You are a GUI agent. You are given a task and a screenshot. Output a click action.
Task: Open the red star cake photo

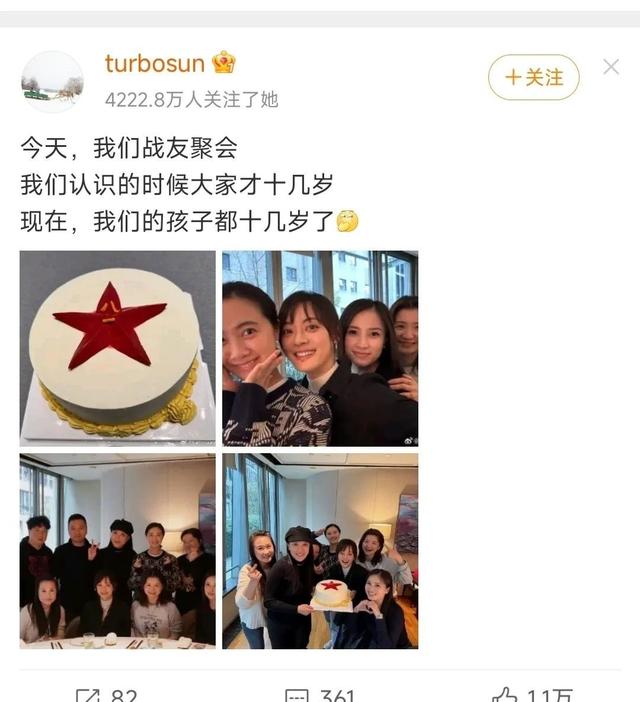point(117,348)
